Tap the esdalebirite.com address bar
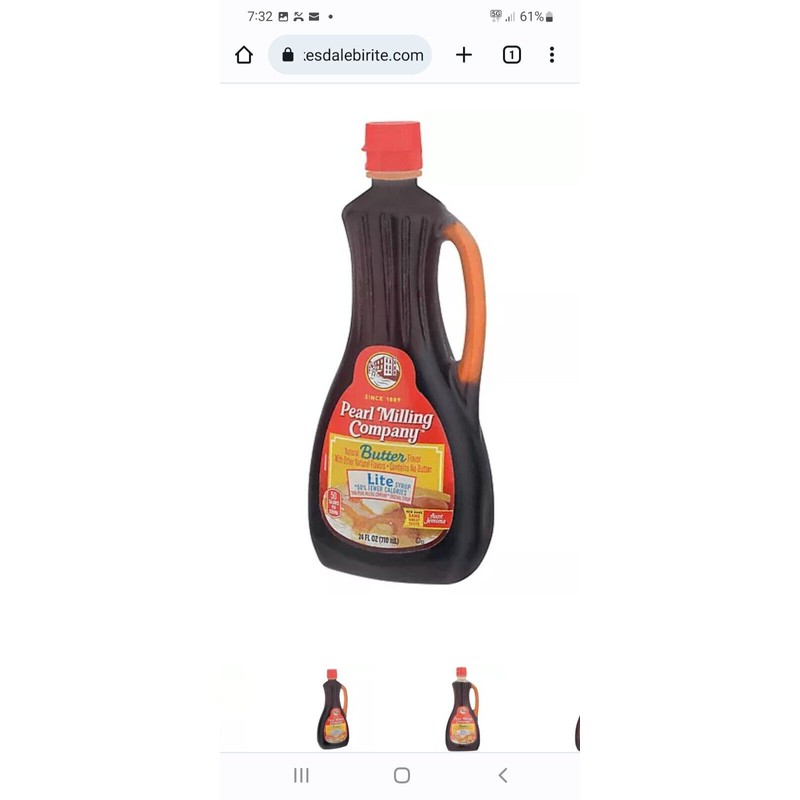 pos(350,55)
